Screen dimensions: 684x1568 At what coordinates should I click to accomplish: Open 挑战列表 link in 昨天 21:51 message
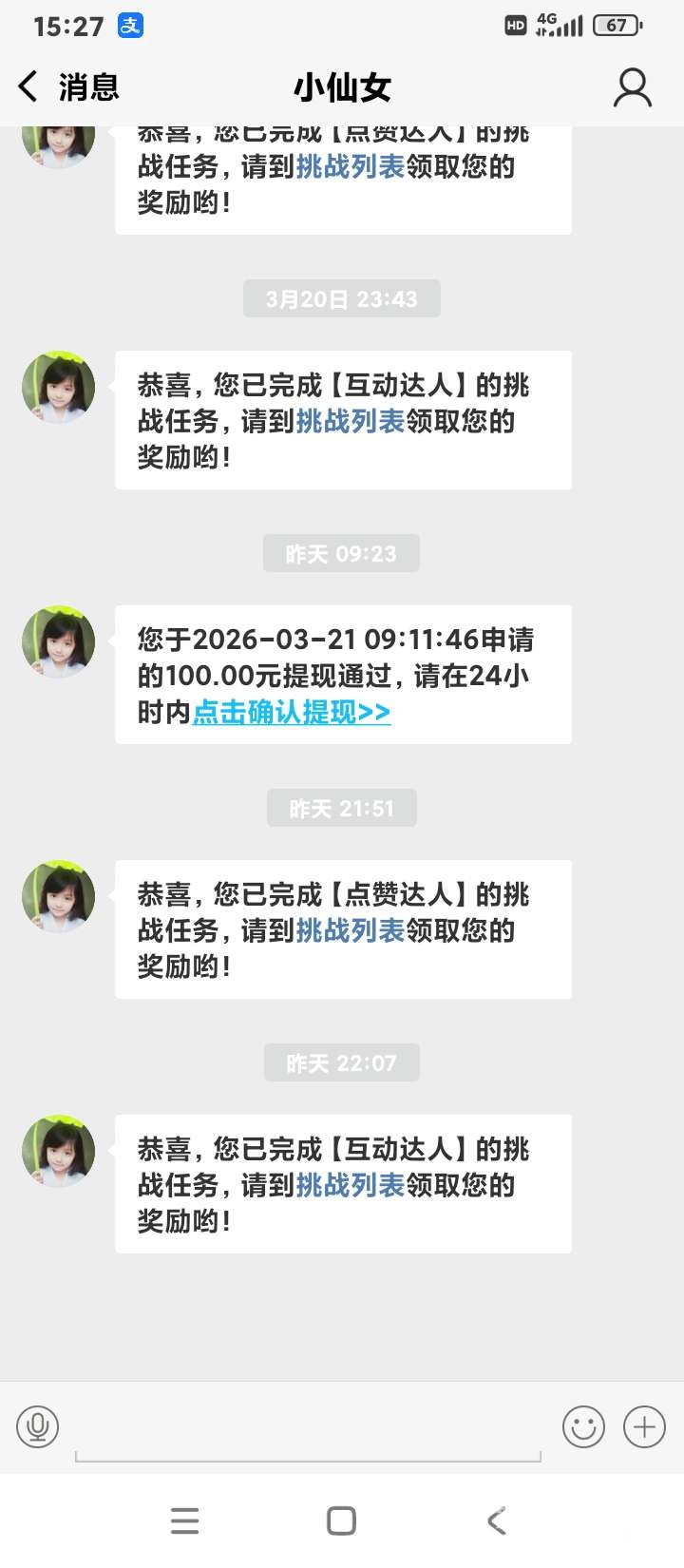[351, 930]
